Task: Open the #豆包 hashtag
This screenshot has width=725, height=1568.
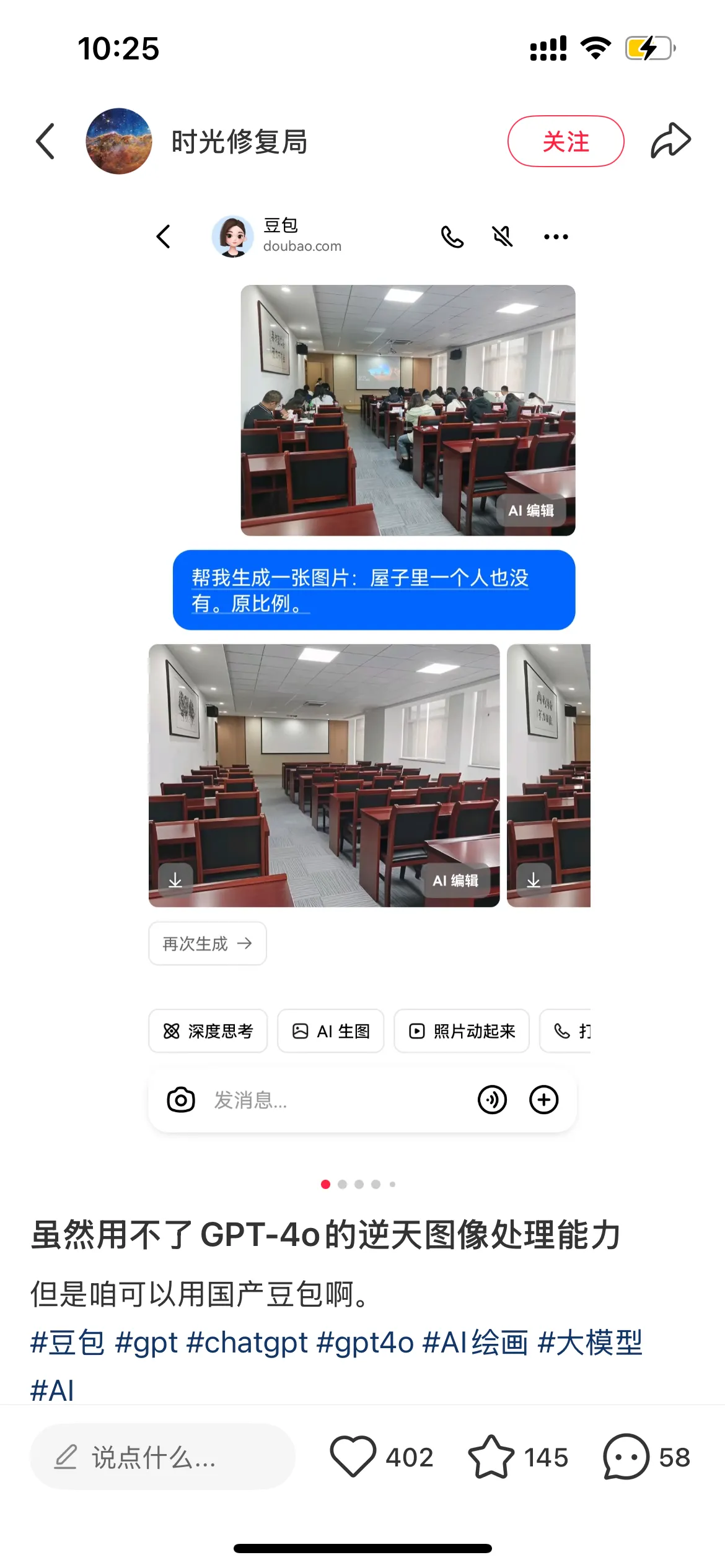Action: [x=68, y=1343]
